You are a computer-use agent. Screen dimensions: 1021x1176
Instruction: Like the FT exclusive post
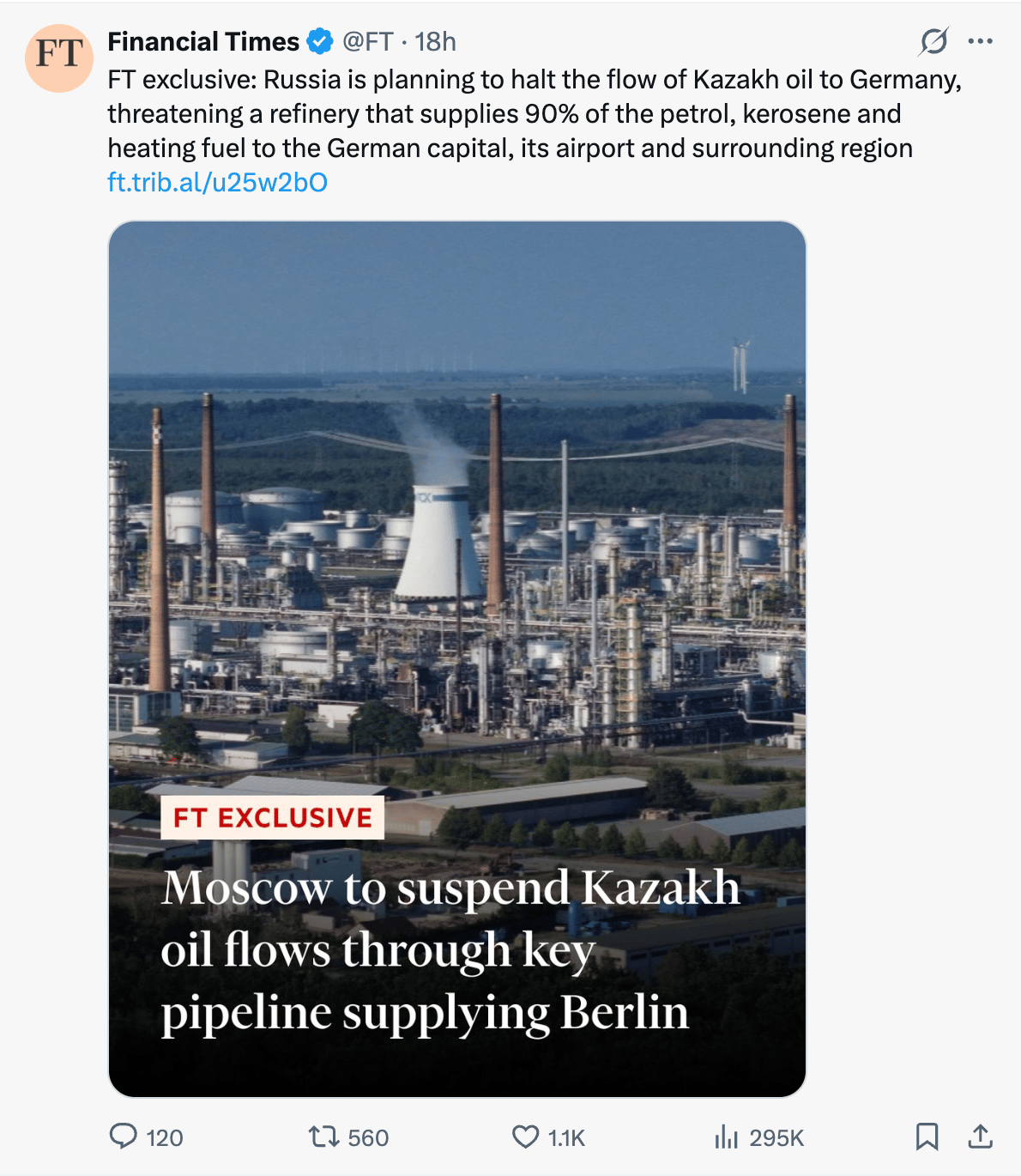point(525,1137)
